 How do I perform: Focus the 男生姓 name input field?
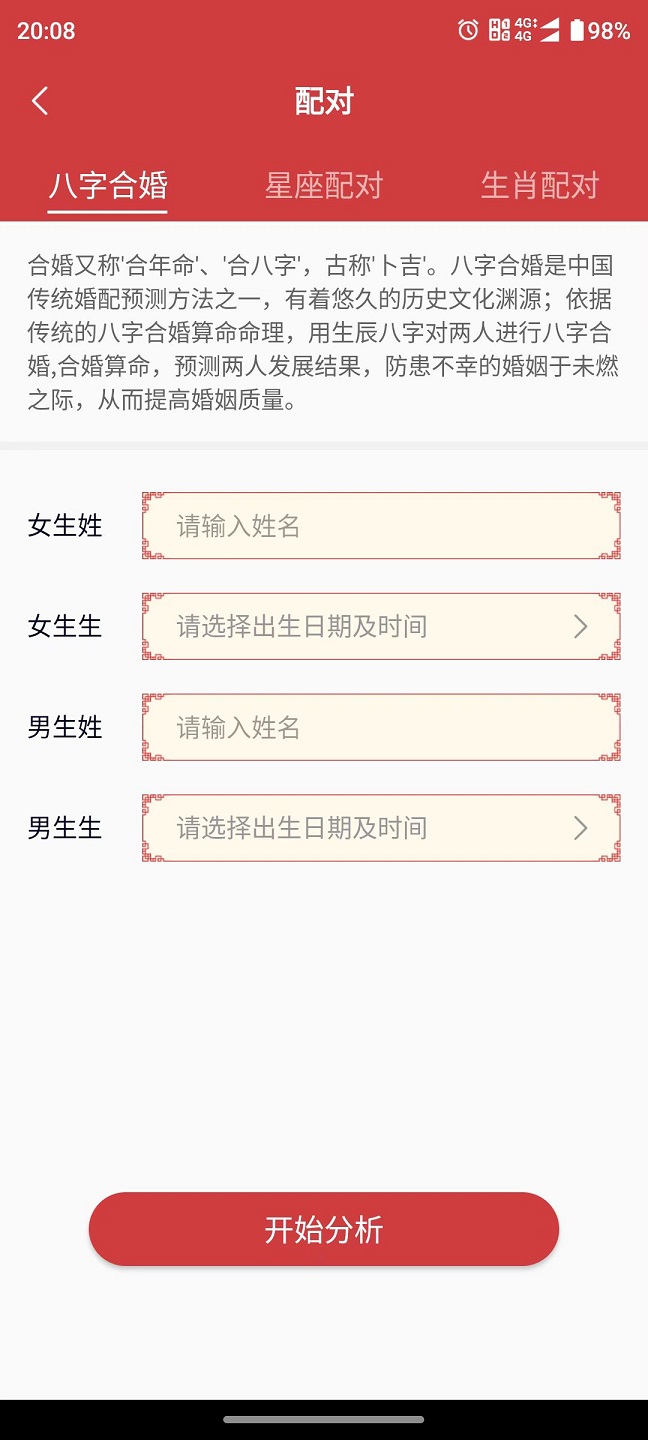380,728
